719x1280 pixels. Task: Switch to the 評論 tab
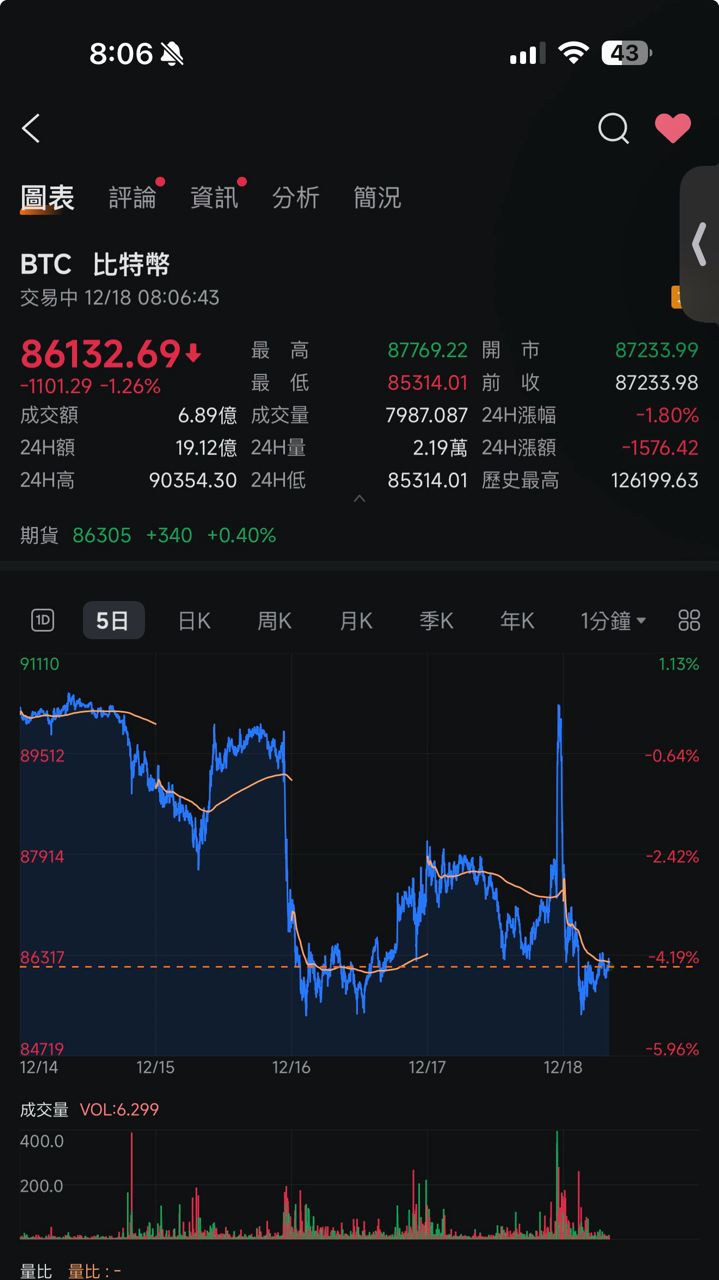133,198
